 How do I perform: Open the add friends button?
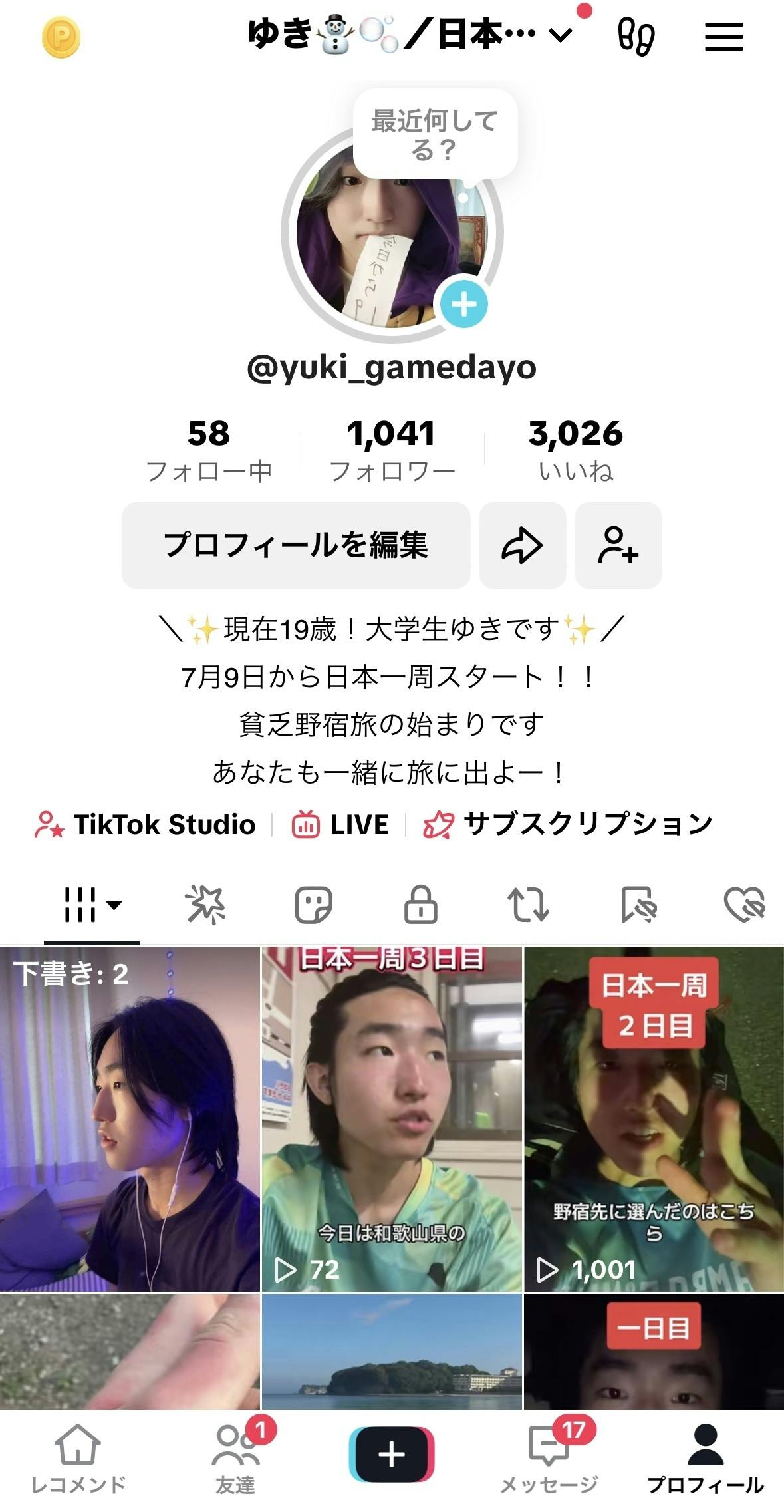pos(618,545)
